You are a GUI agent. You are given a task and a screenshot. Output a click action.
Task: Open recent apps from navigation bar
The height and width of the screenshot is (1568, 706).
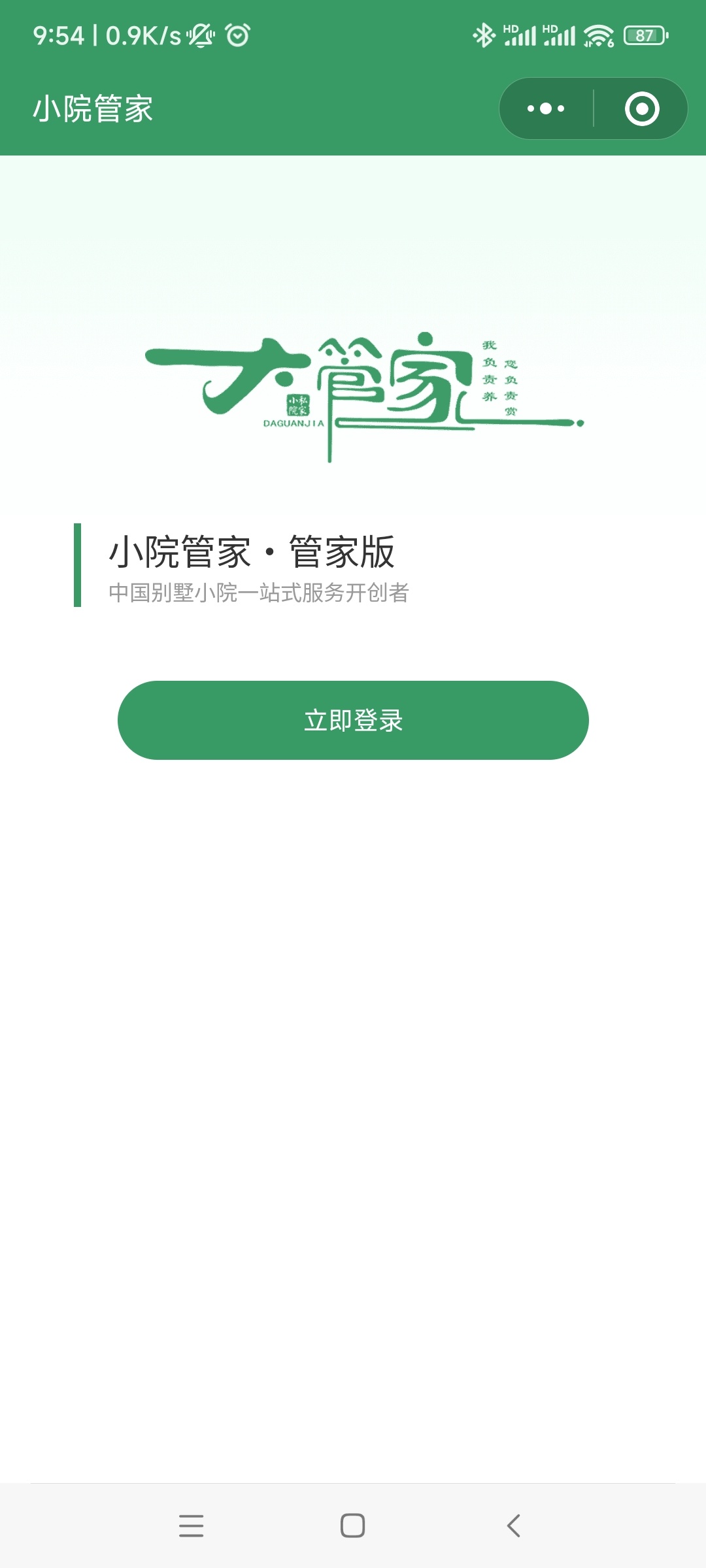[x=191, y=1526]
